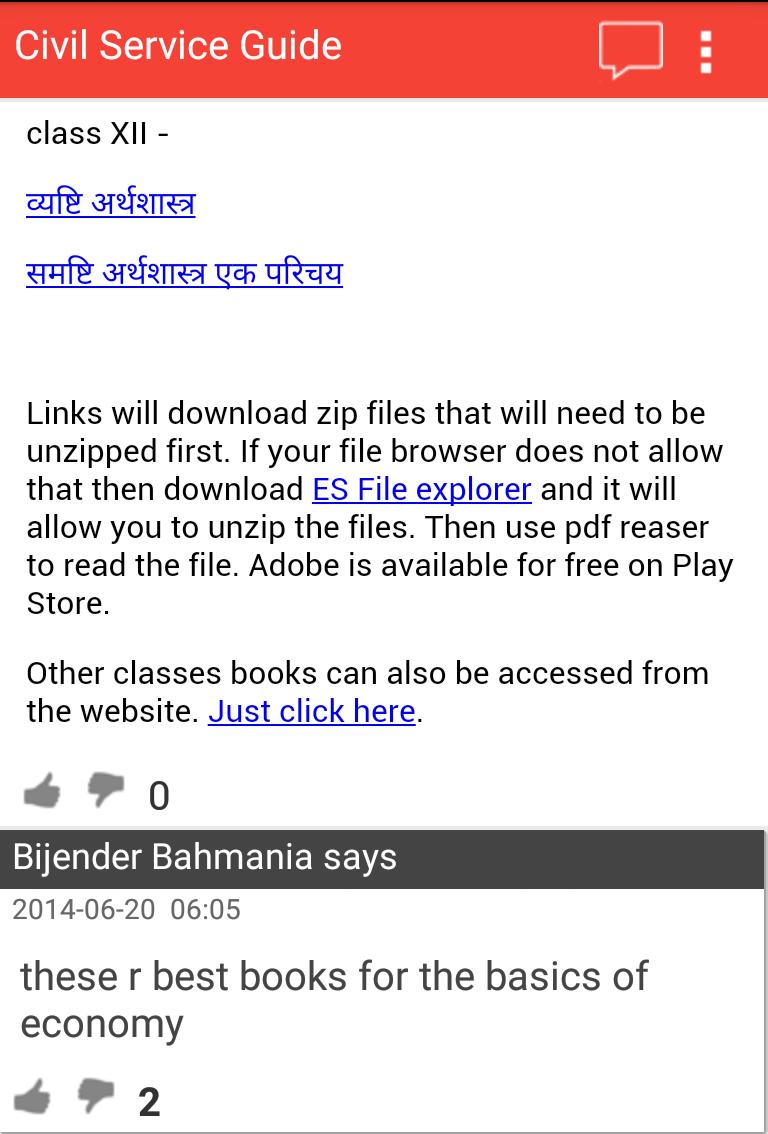Like Bijender Bahmania's comment
Viewport: 768px width, 1134px height.
pyautogui.click(x=35, y=1097)
